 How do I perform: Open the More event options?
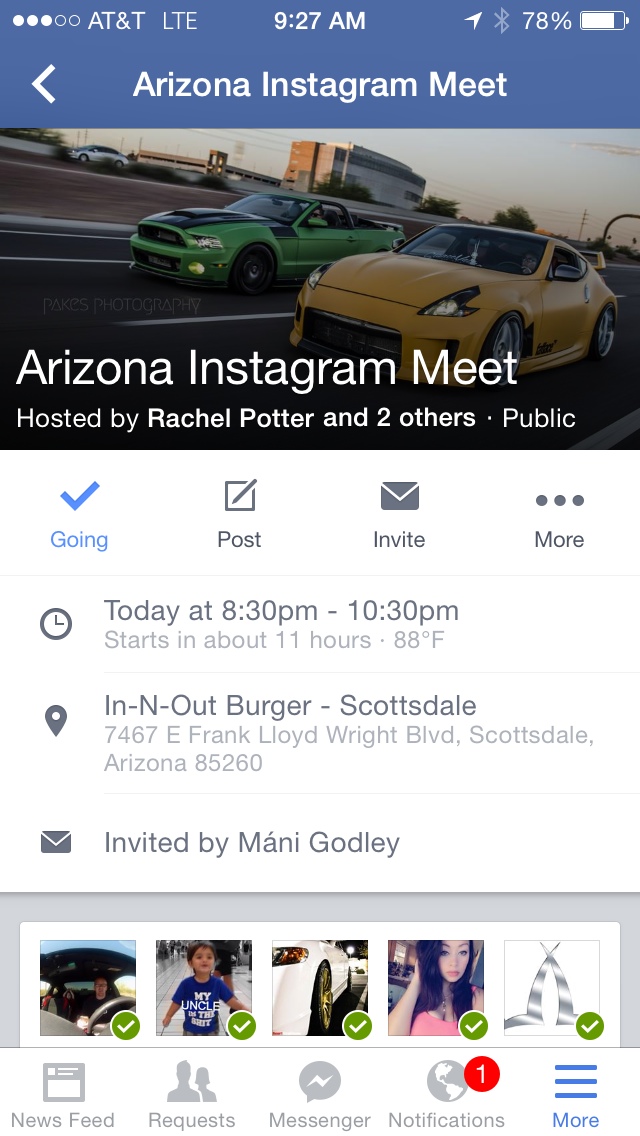pyautogui.click(x=559, y=514)
